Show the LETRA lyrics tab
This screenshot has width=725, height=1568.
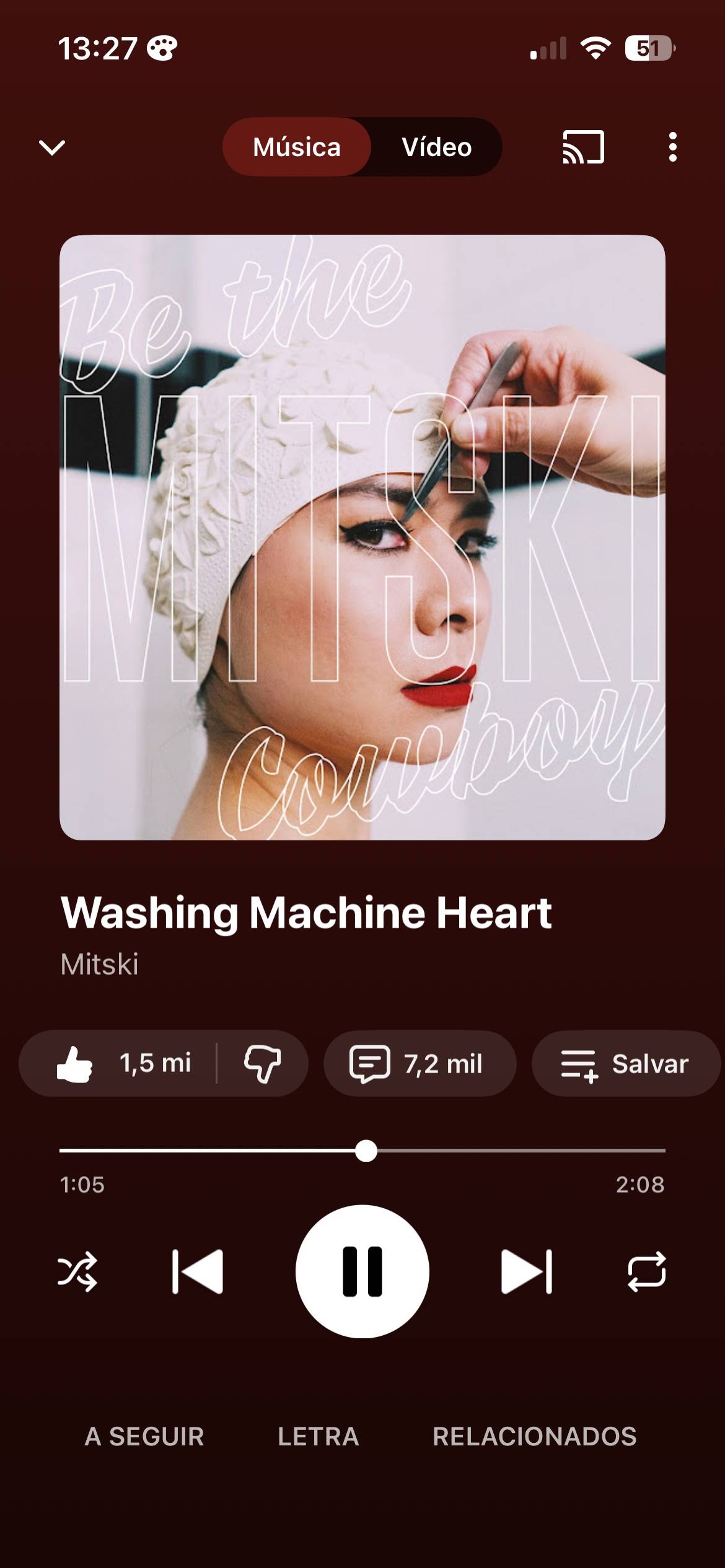click(318, 1436)
